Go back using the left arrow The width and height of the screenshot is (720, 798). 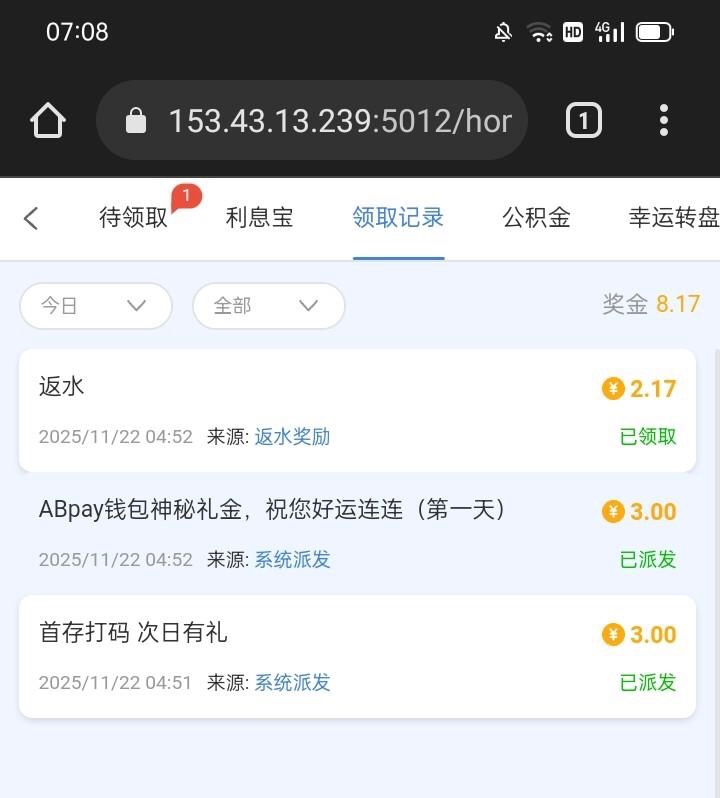point(31,218)
